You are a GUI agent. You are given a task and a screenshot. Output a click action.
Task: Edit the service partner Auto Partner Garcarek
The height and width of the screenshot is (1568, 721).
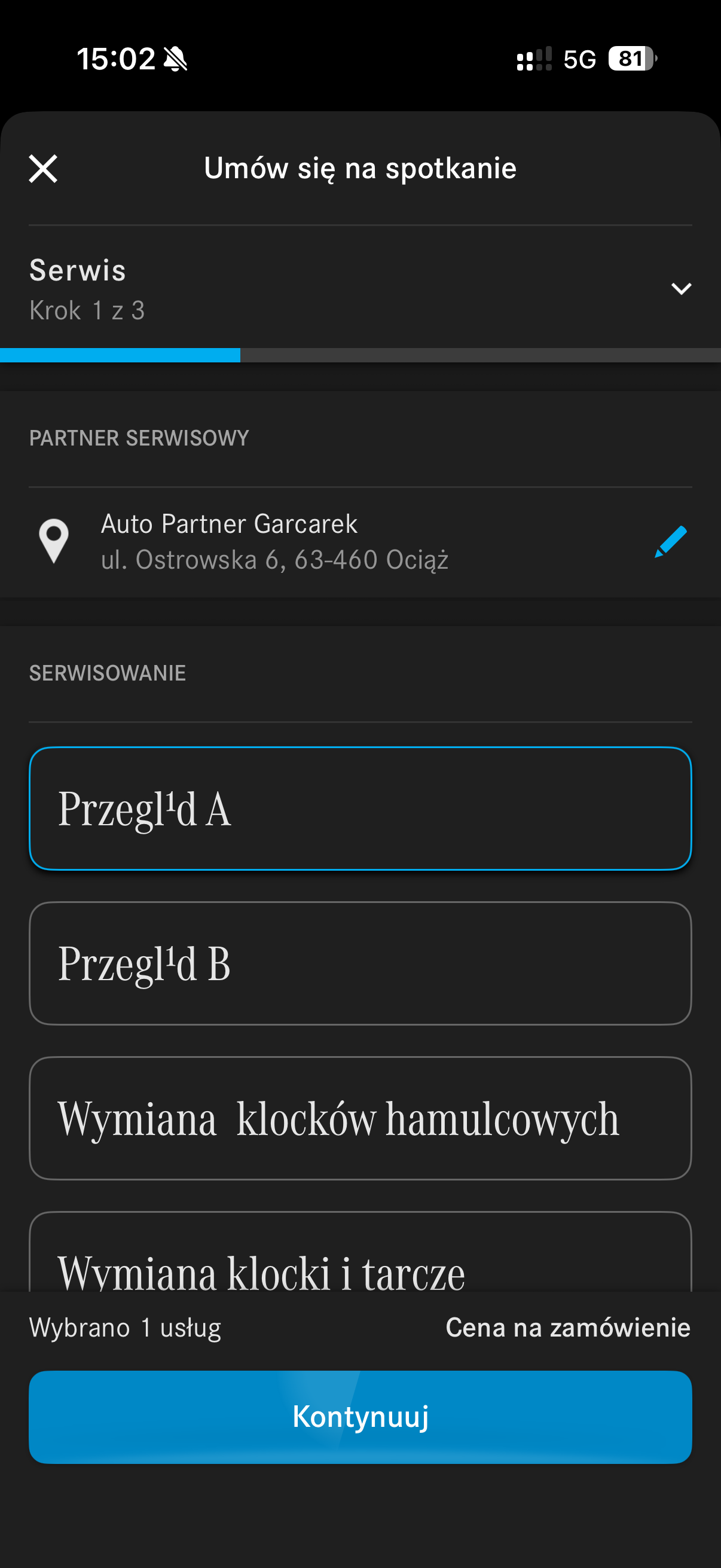pyautogui.click(x=671, y=541)
